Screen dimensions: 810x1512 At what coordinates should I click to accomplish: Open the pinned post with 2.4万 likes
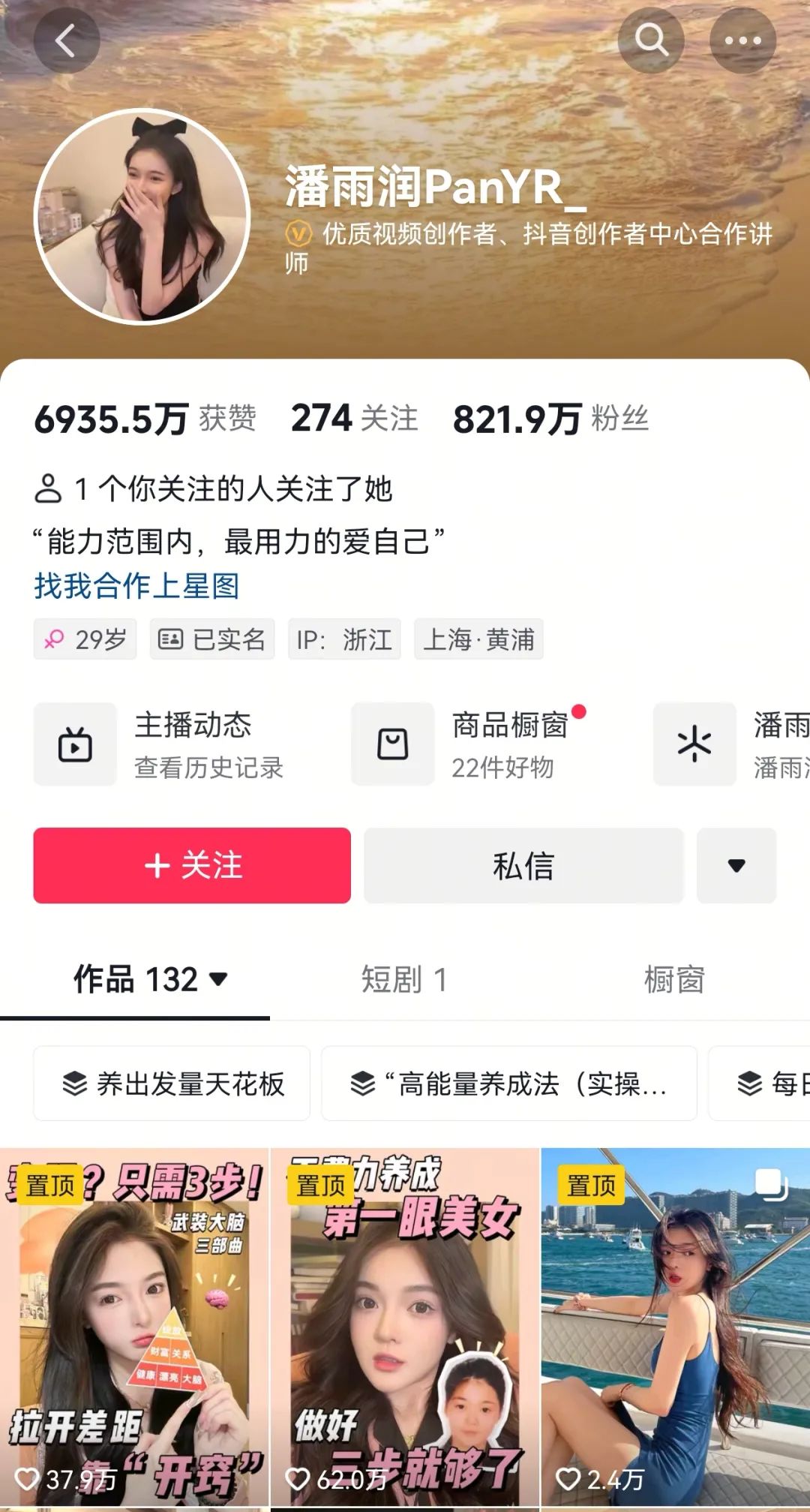coord(675,1328)
